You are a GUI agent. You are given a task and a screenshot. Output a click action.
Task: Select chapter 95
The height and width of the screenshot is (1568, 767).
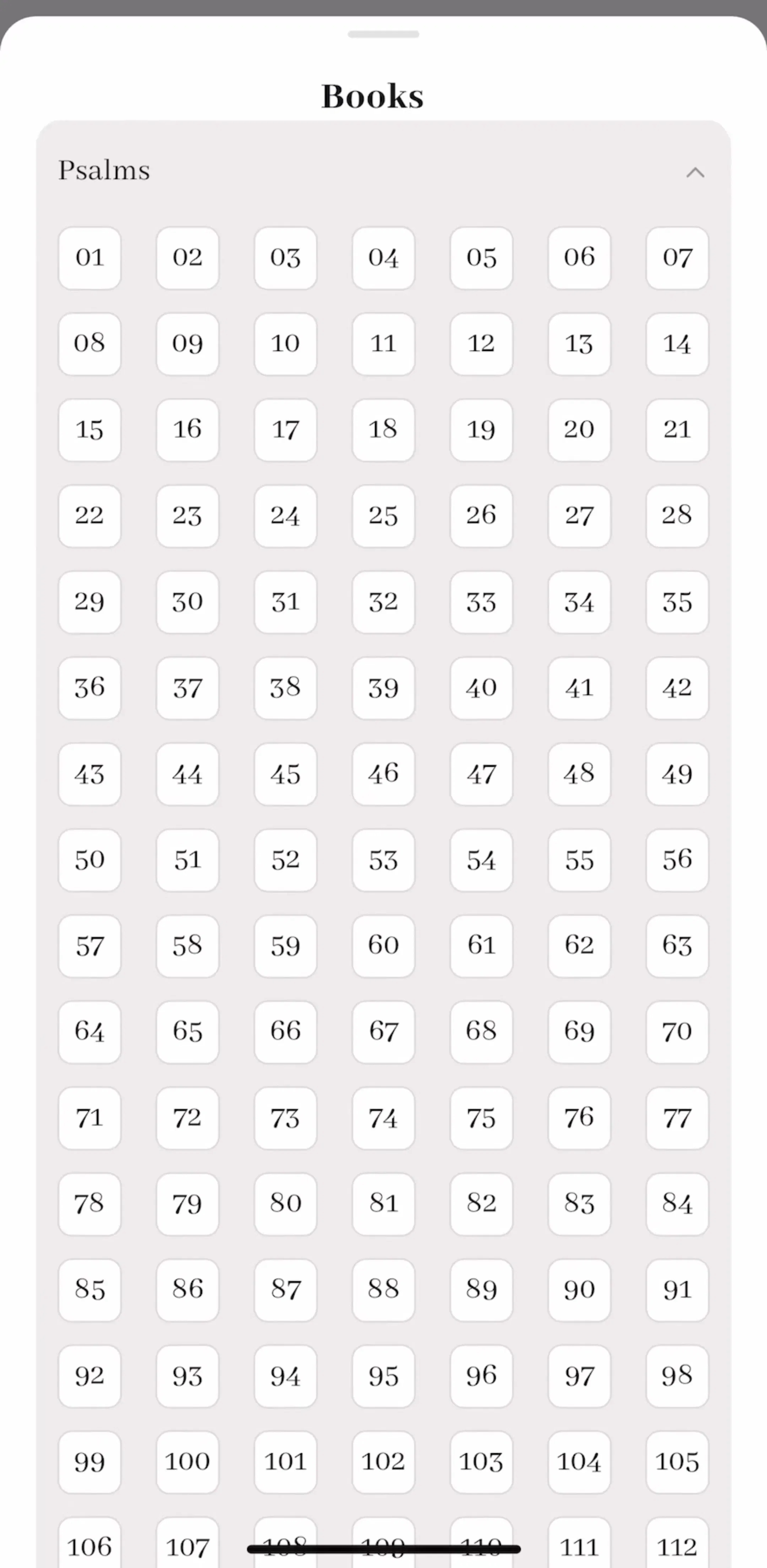(x=383, y=1376)
